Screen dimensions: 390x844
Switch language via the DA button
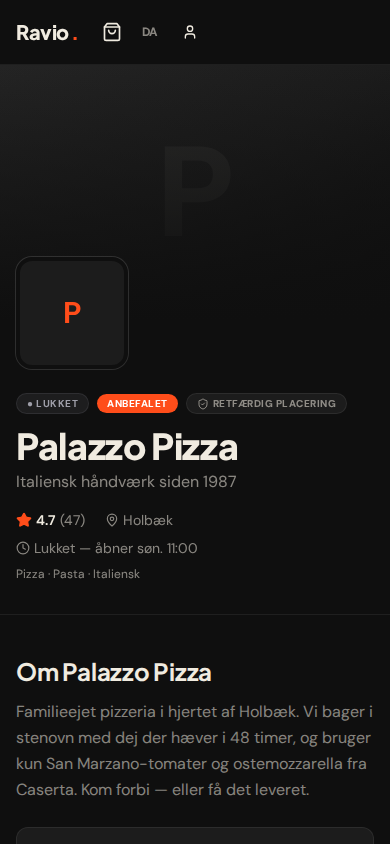click(x=150, y=32)
